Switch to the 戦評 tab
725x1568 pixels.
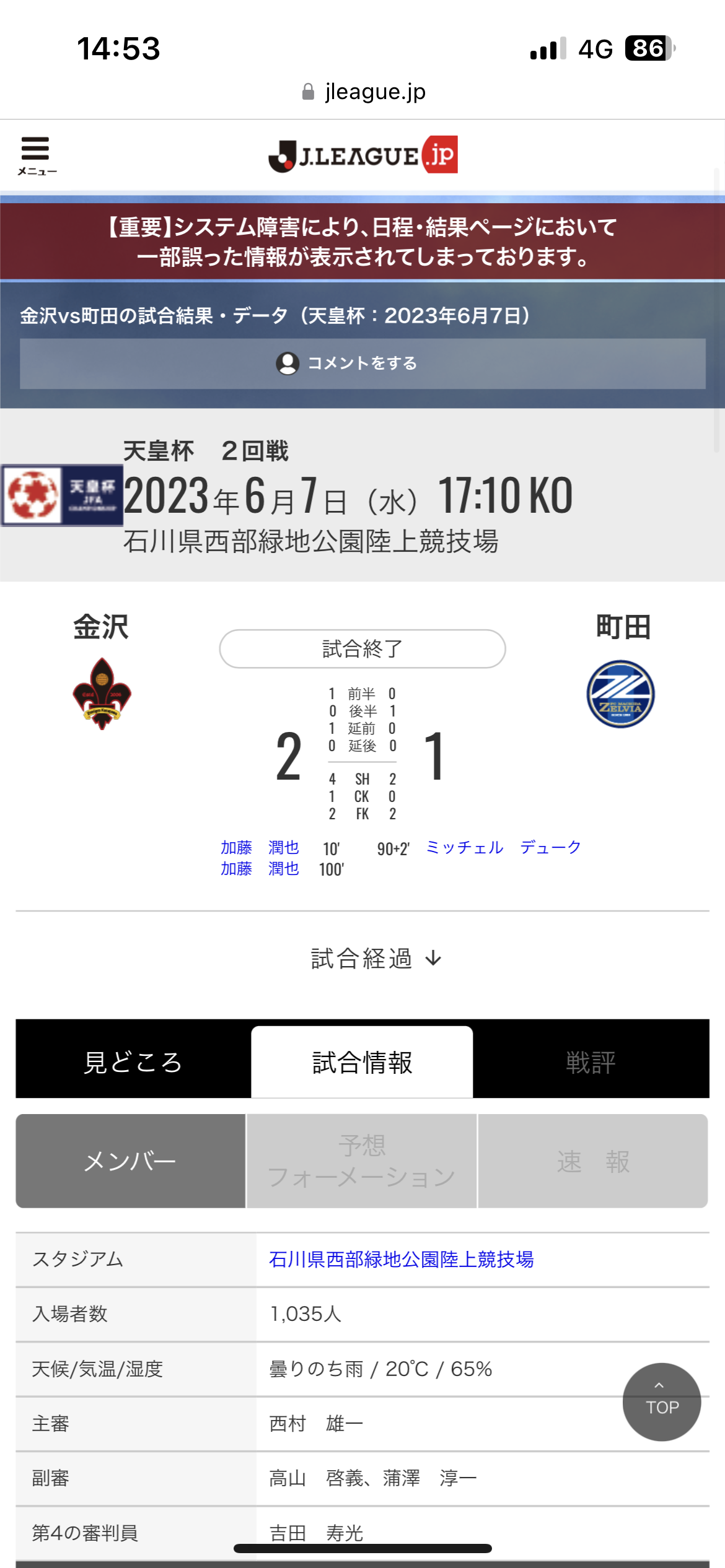(x=591, y=1062)
